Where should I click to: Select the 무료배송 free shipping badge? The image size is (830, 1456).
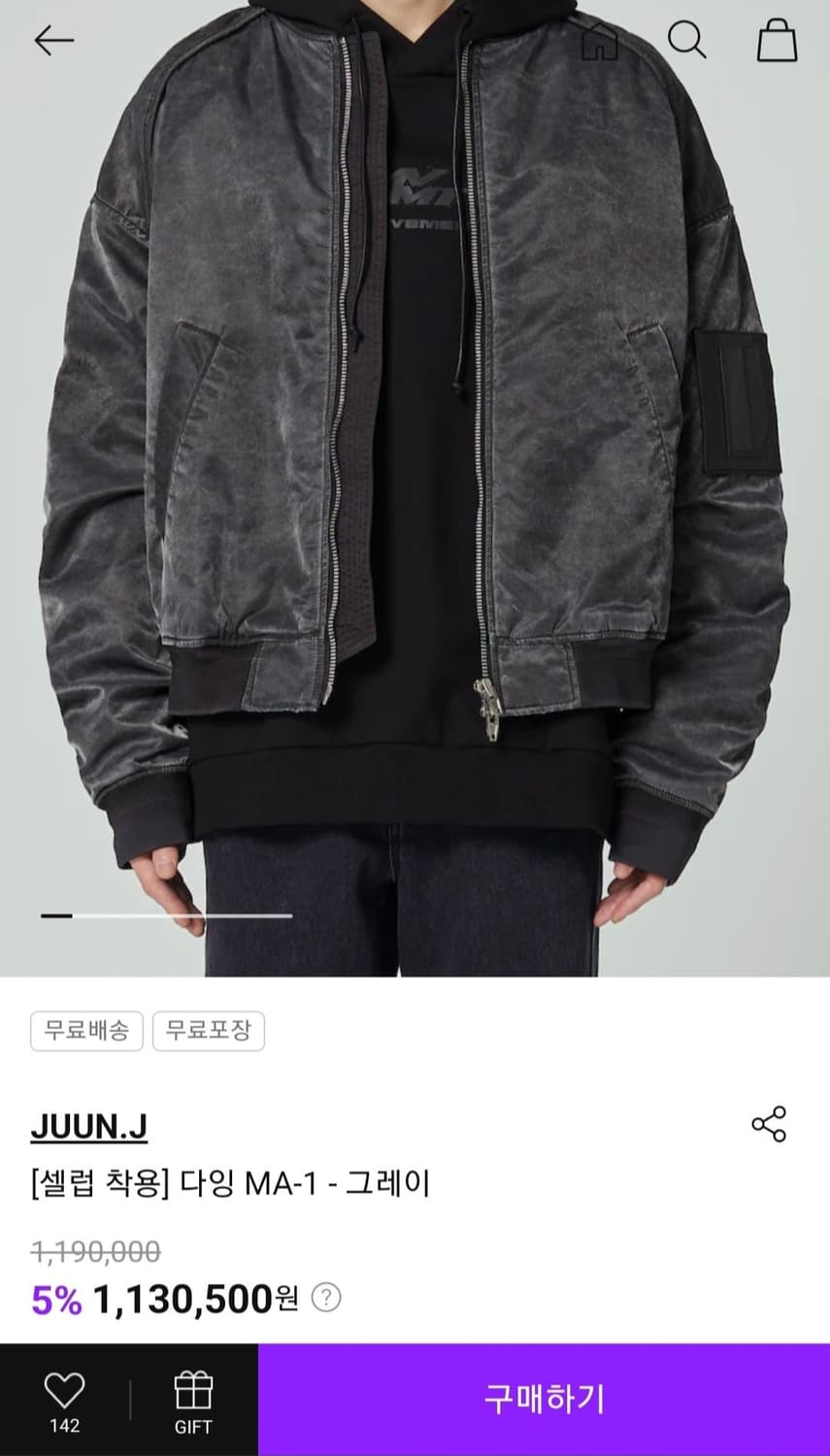(x=85, y=1031)
